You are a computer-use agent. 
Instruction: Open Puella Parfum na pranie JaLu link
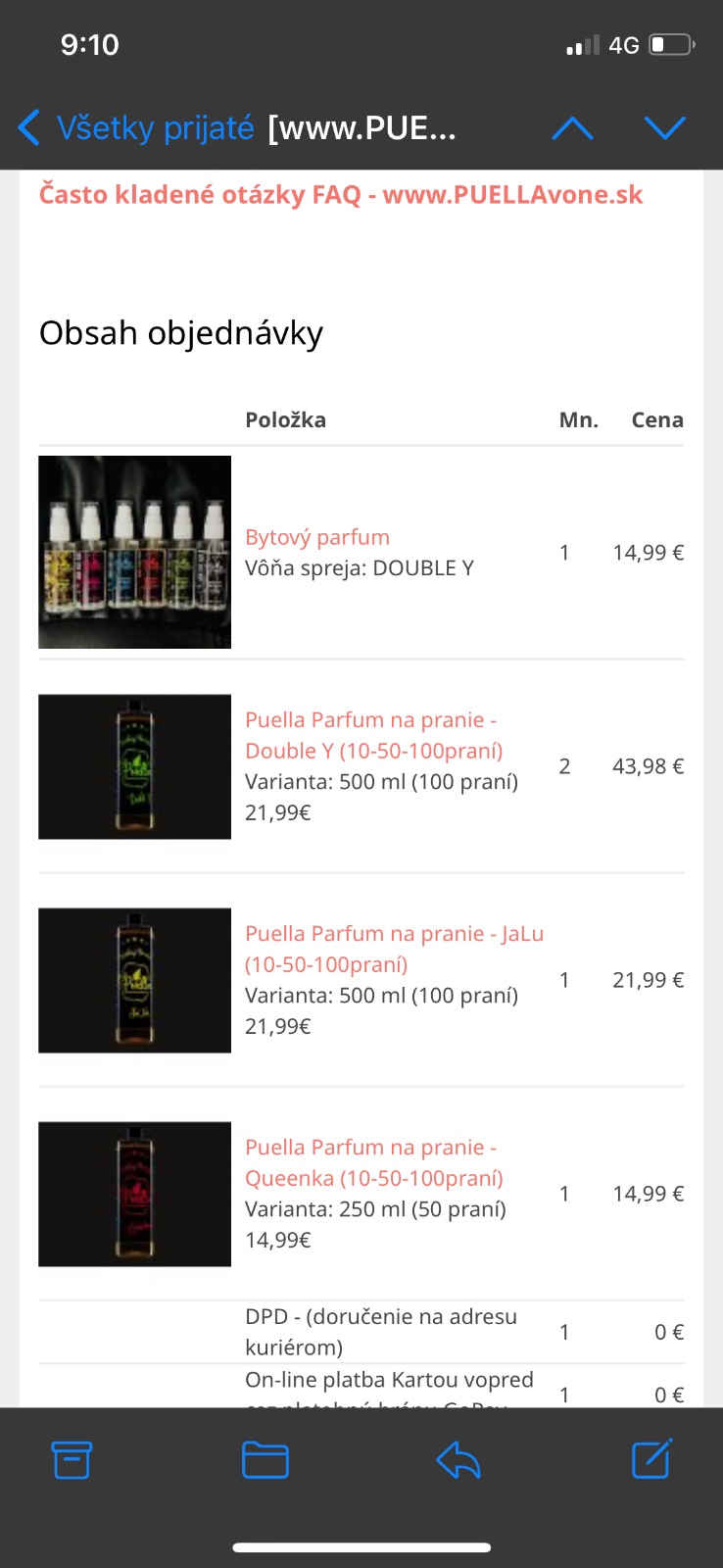pos(393,949)
